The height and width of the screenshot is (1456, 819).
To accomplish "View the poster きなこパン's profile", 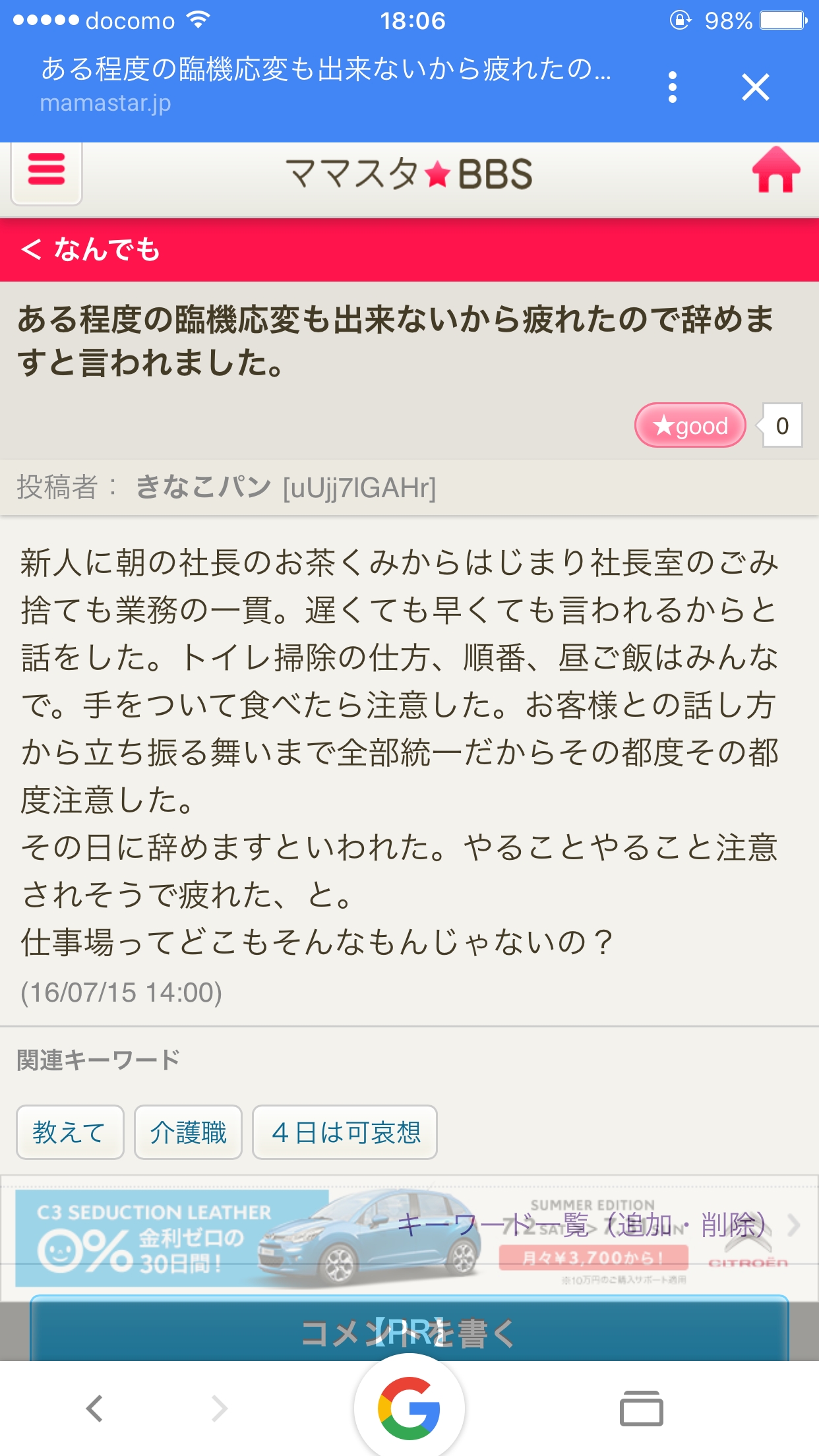I will pos(203,487).
